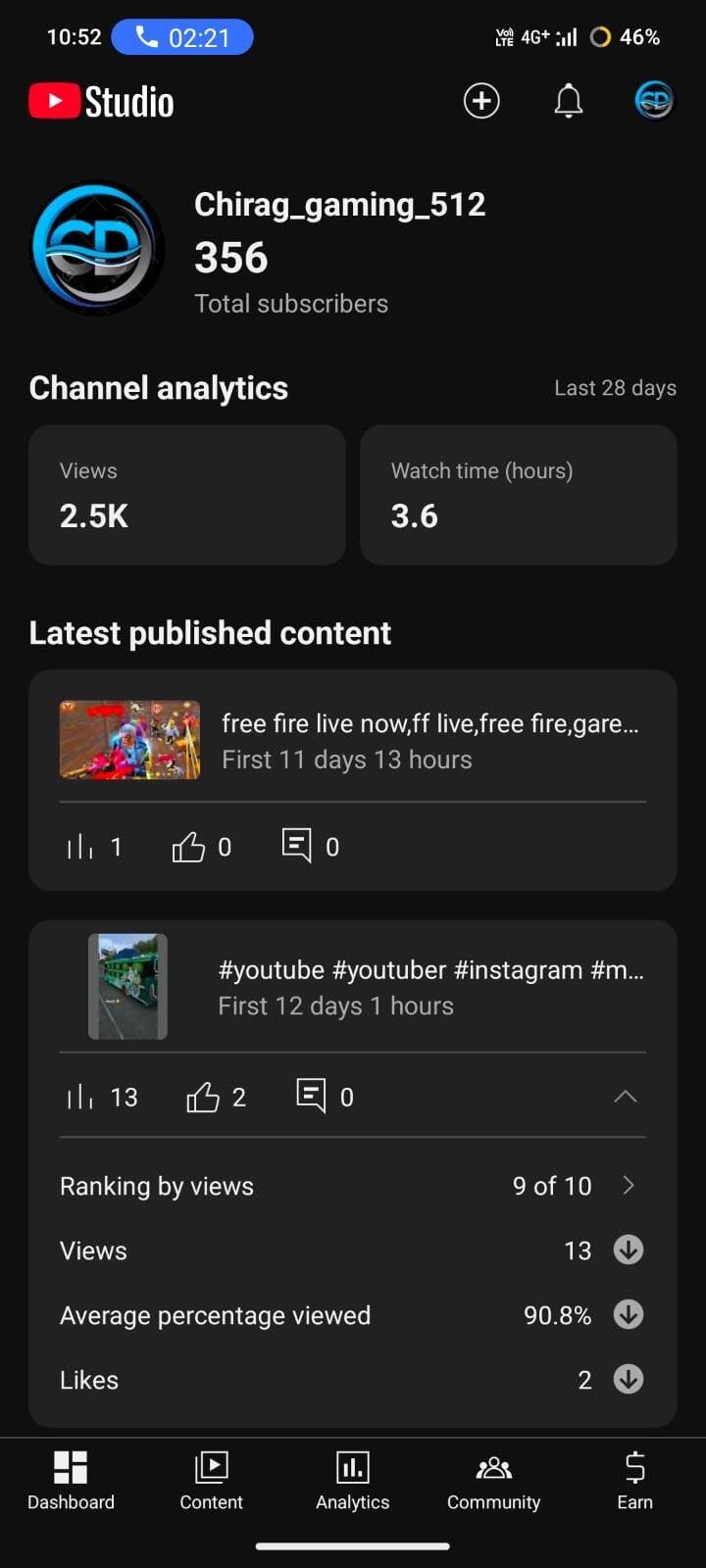Return to the ongoing call timer

point(182,37)
